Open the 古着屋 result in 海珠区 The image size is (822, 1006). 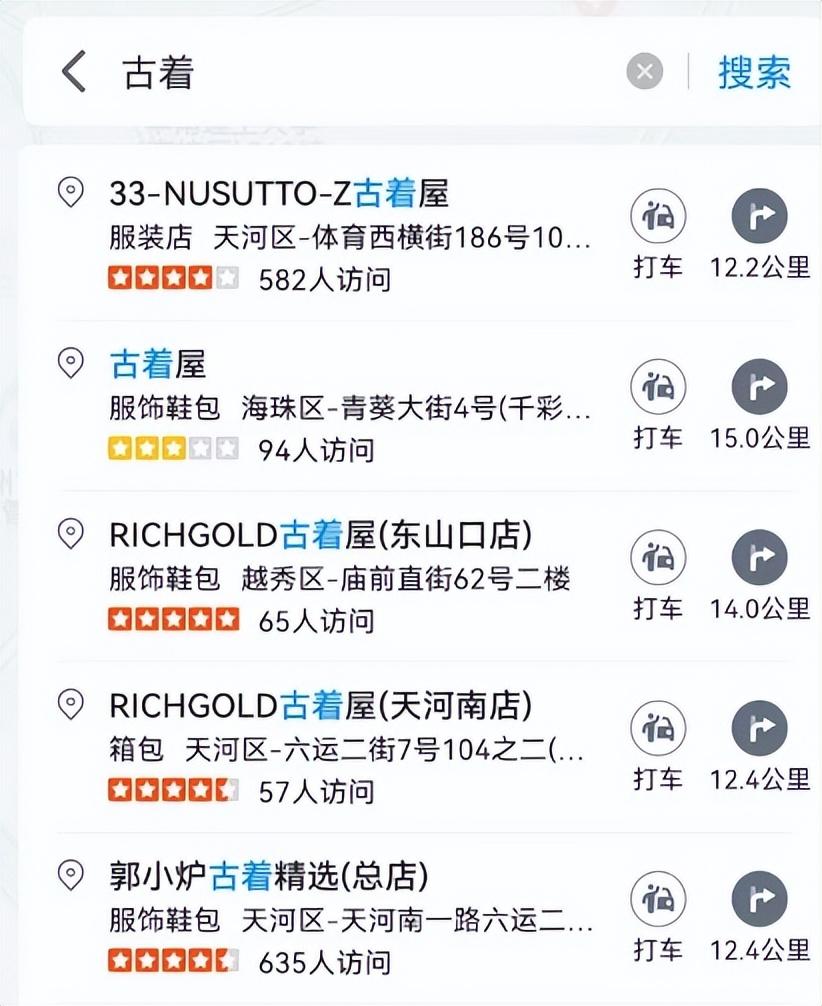tap(330, 406)
